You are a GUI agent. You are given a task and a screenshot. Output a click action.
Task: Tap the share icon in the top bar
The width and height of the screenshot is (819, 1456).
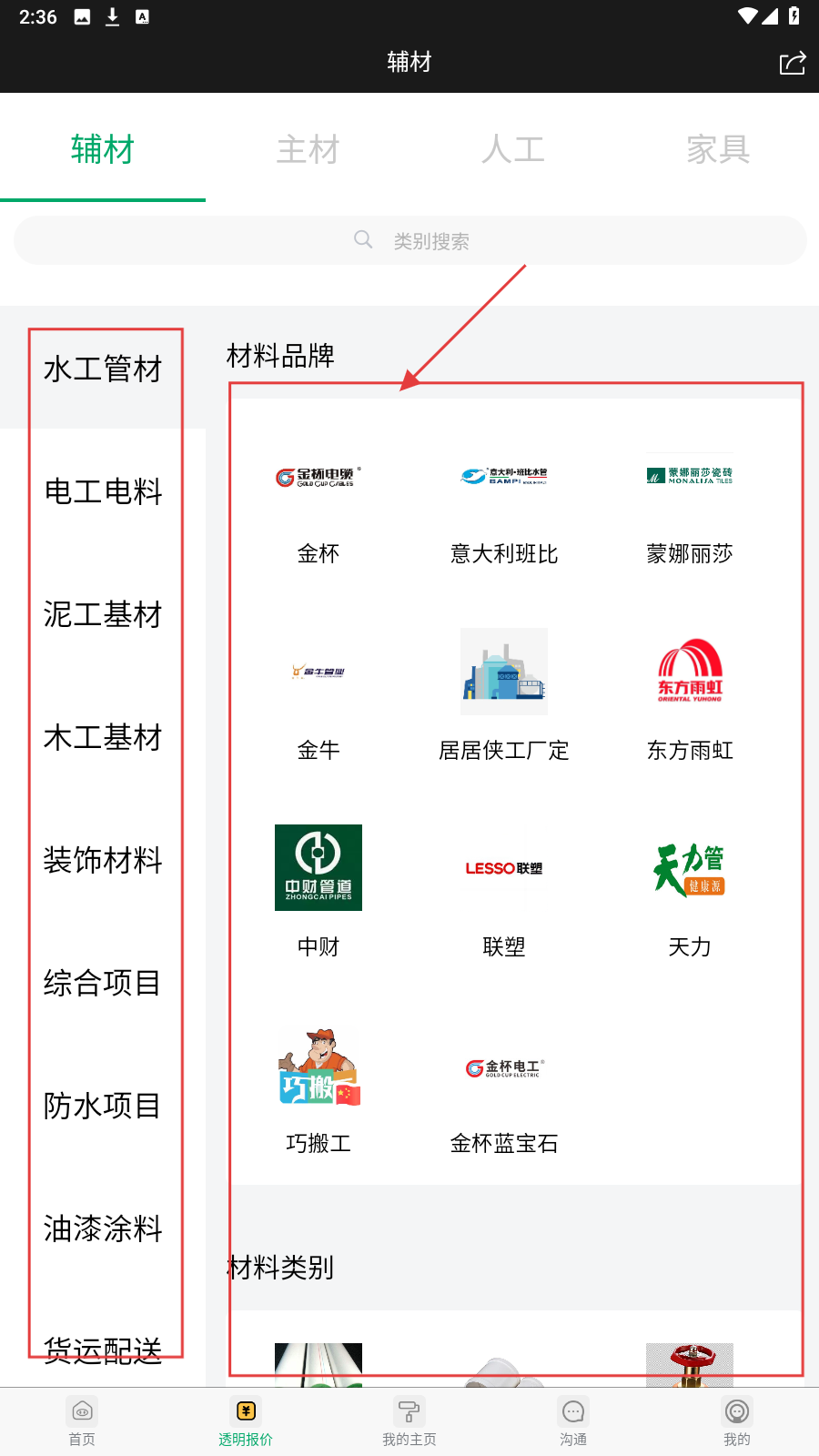click(792, 63)
